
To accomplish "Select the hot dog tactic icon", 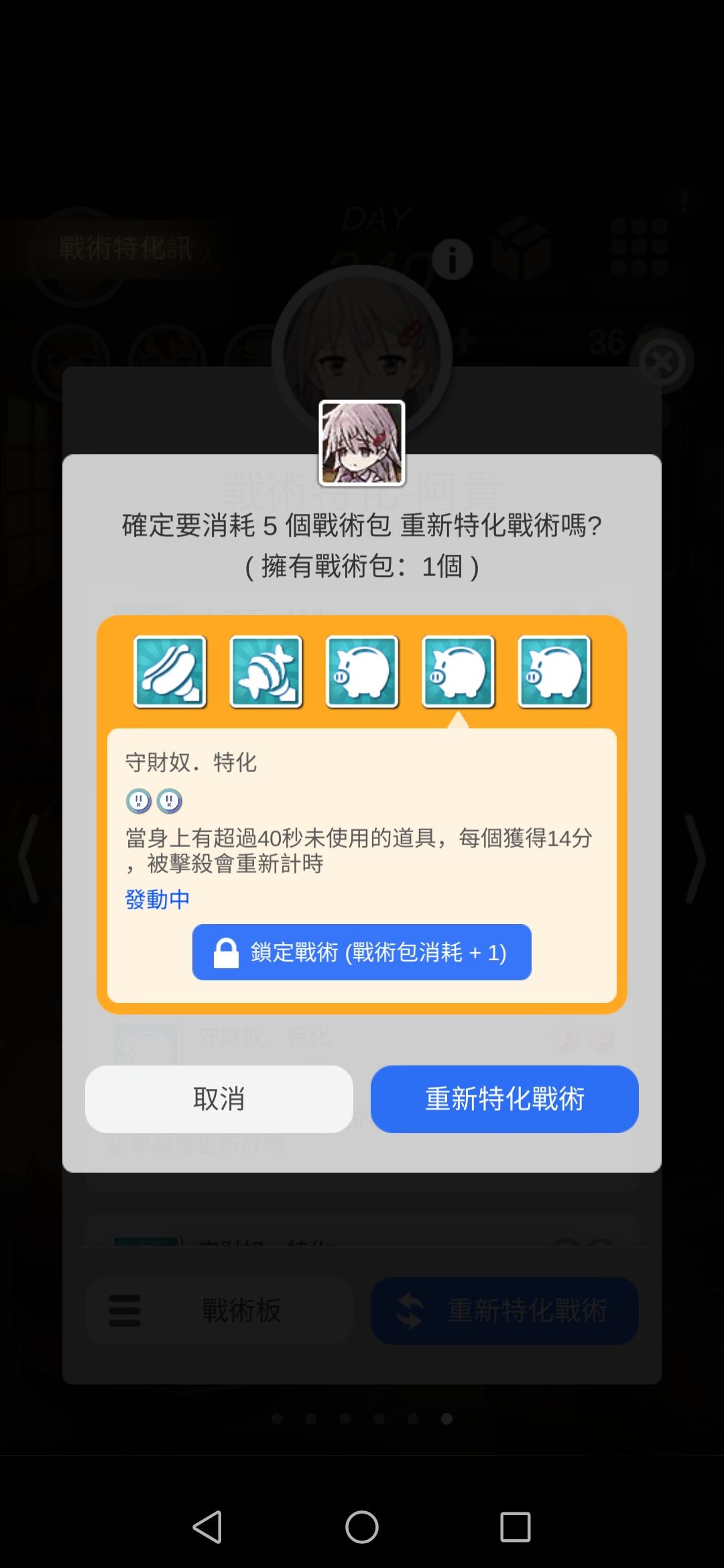I will pos(170,673).
